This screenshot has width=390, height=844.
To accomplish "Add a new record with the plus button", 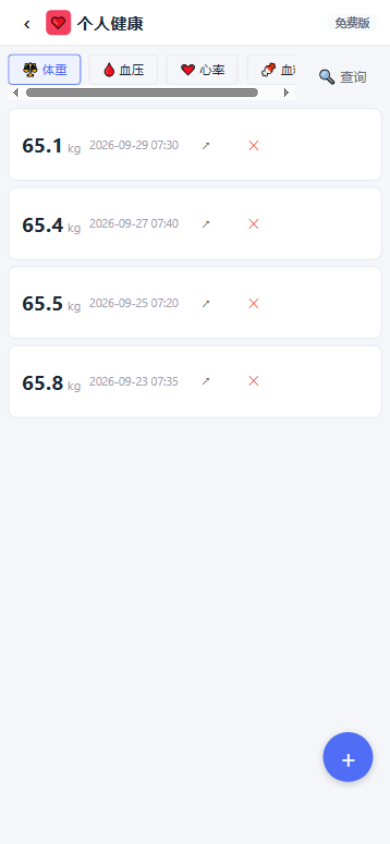I will pyautogui.click(x=348, y=757).
